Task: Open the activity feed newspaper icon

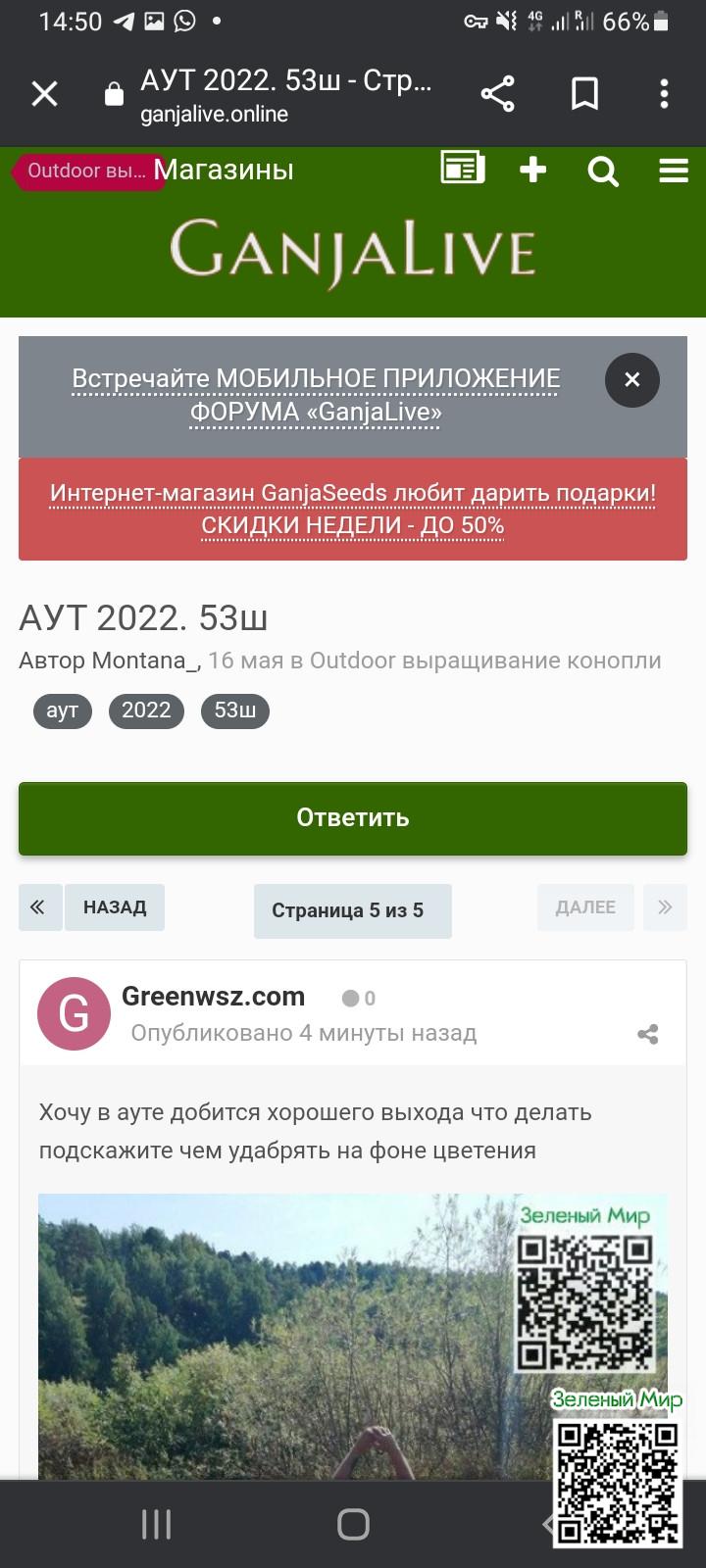Action: pos(462,170)
